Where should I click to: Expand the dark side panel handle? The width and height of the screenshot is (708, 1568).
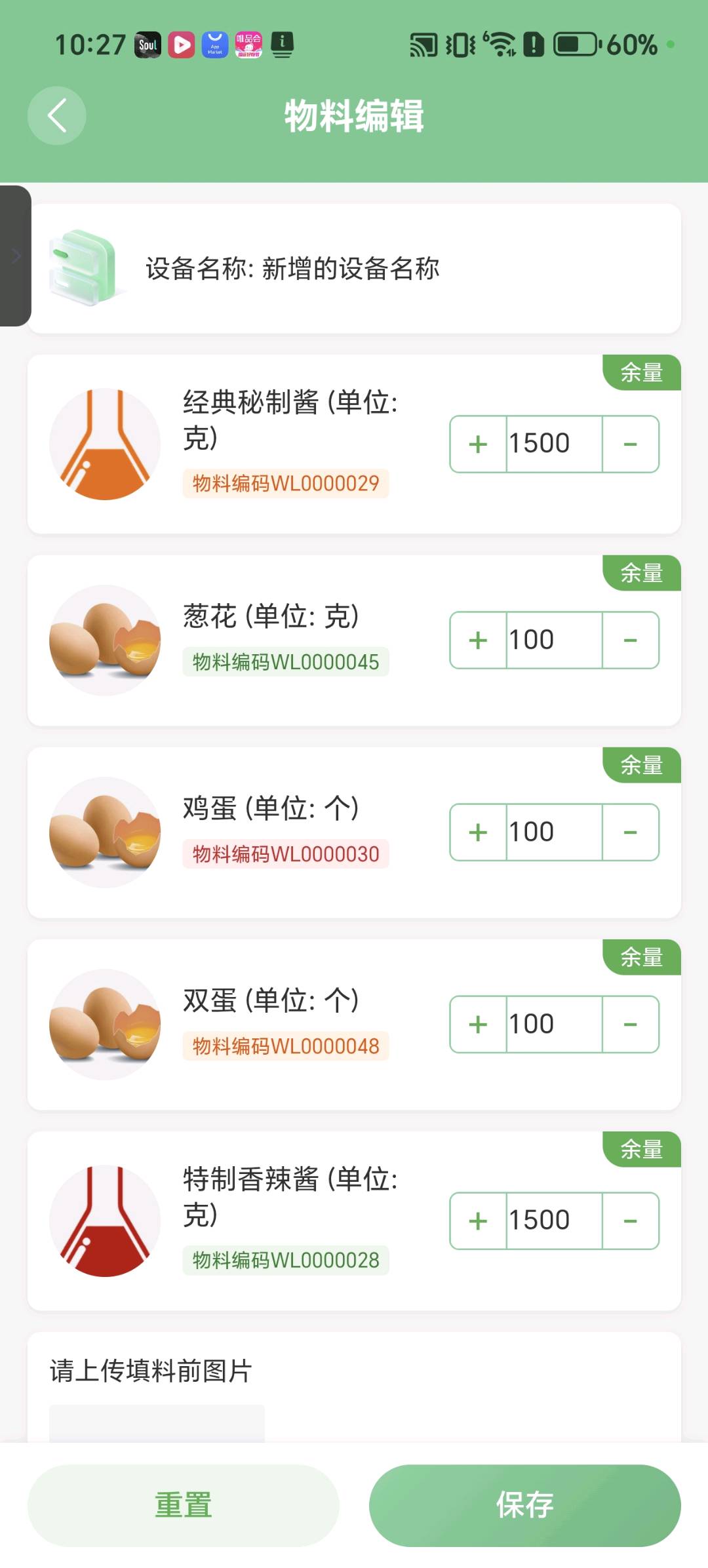[16, 256]
